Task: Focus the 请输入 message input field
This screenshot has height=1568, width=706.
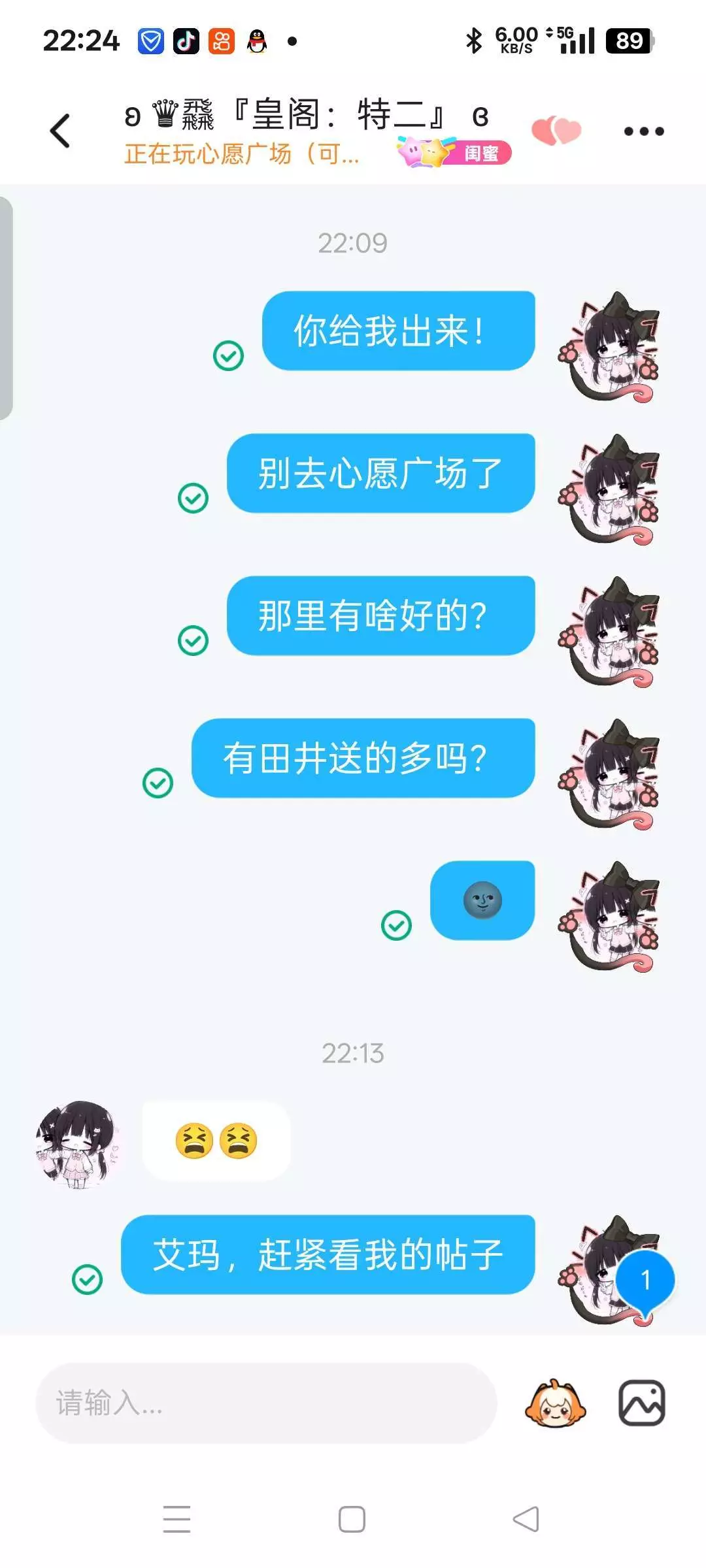Action: [266, 1403]
